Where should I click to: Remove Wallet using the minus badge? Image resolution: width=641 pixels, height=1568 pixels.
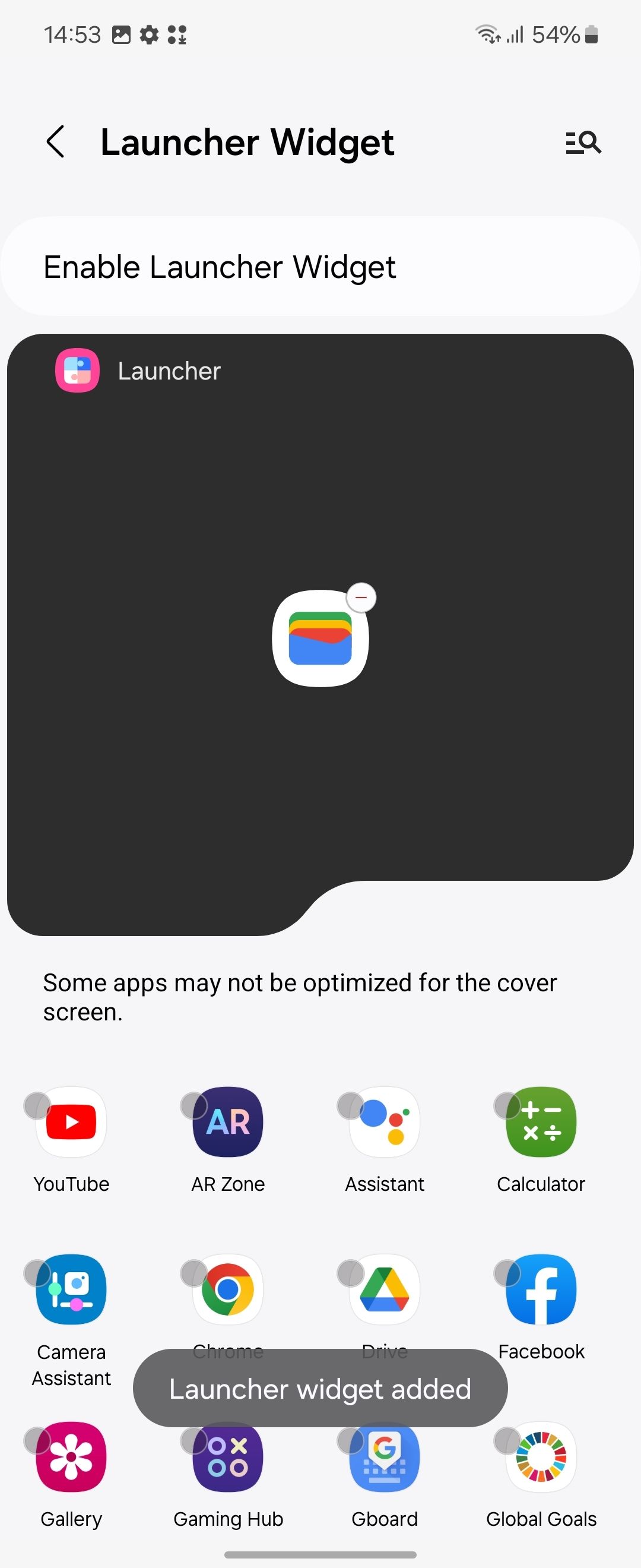361,597
